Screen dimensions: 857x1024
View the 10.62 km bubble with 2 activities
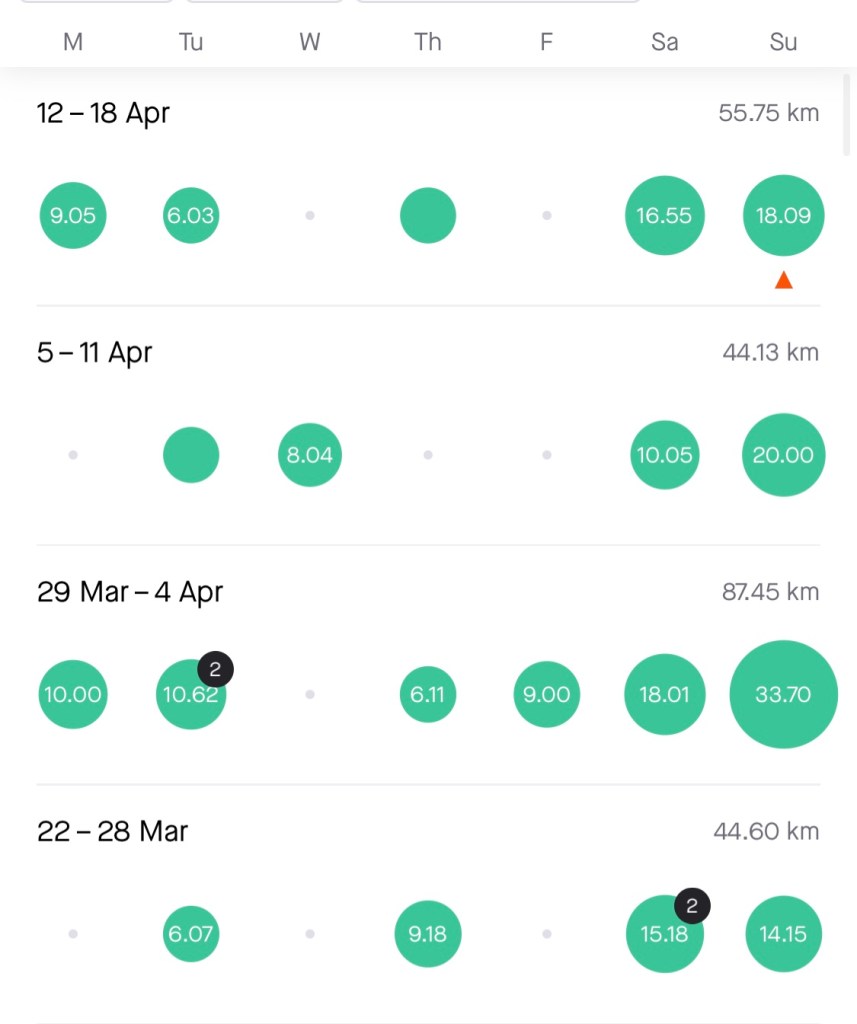[x=189, y=696]
